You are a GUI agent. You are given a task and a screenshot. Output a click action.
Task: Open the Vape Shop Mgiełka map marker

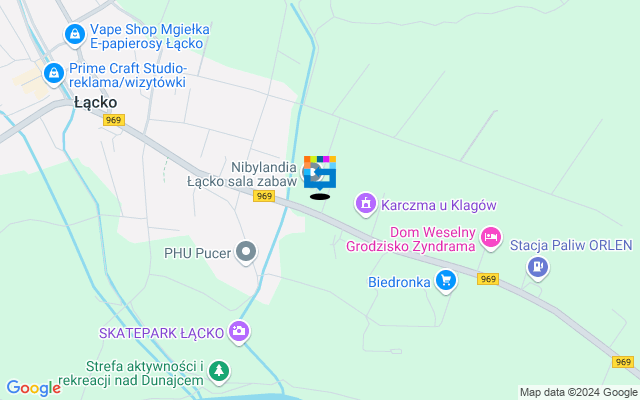click(74, 36)
